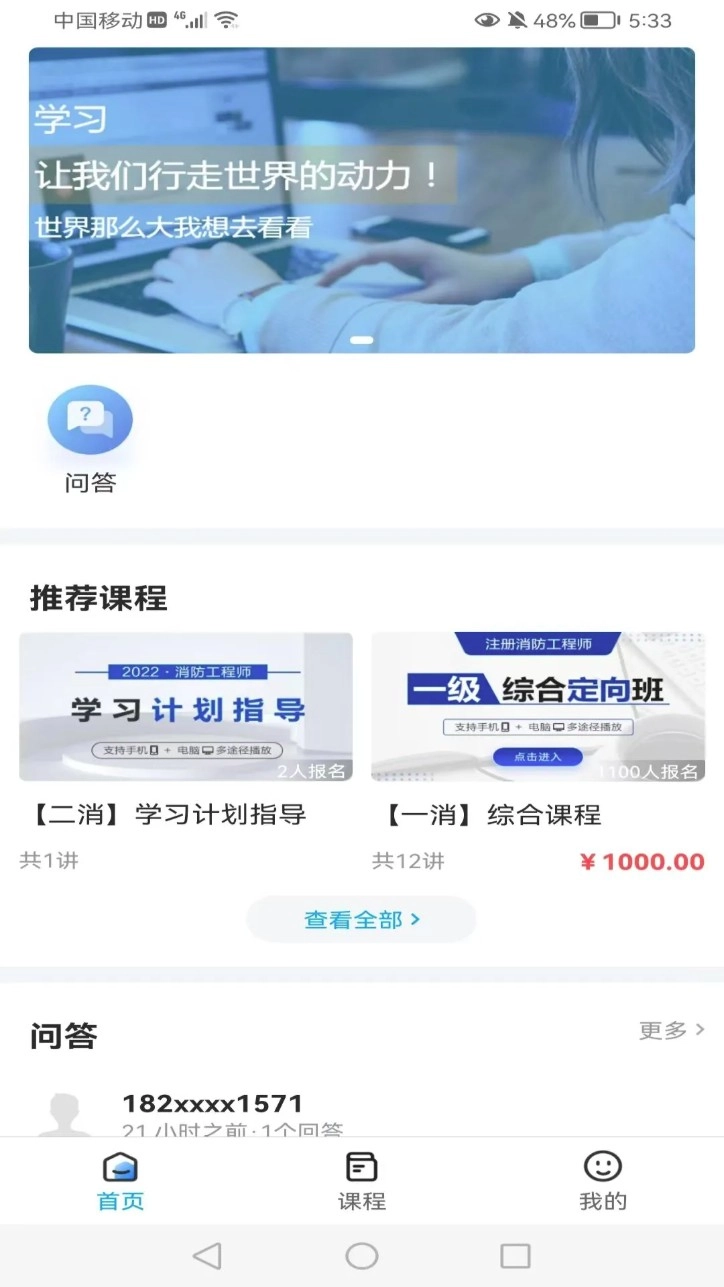Open the 【一消】综合课程 course thumbnail
This screenshot has width=724, height=1287.
coord(538,706)
